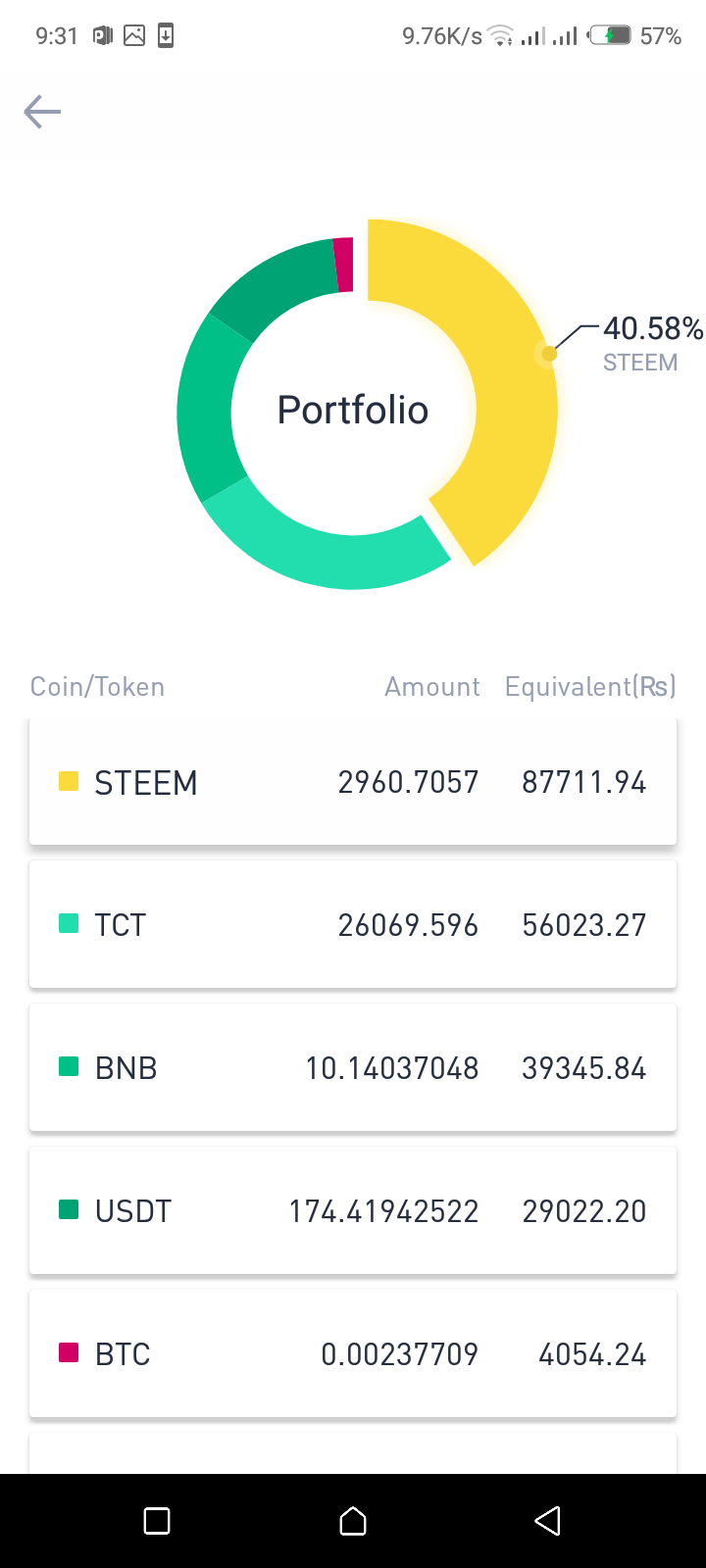Select the BNB coin row
Viewport: 706px width, 1568px height.
point(353,1067)
